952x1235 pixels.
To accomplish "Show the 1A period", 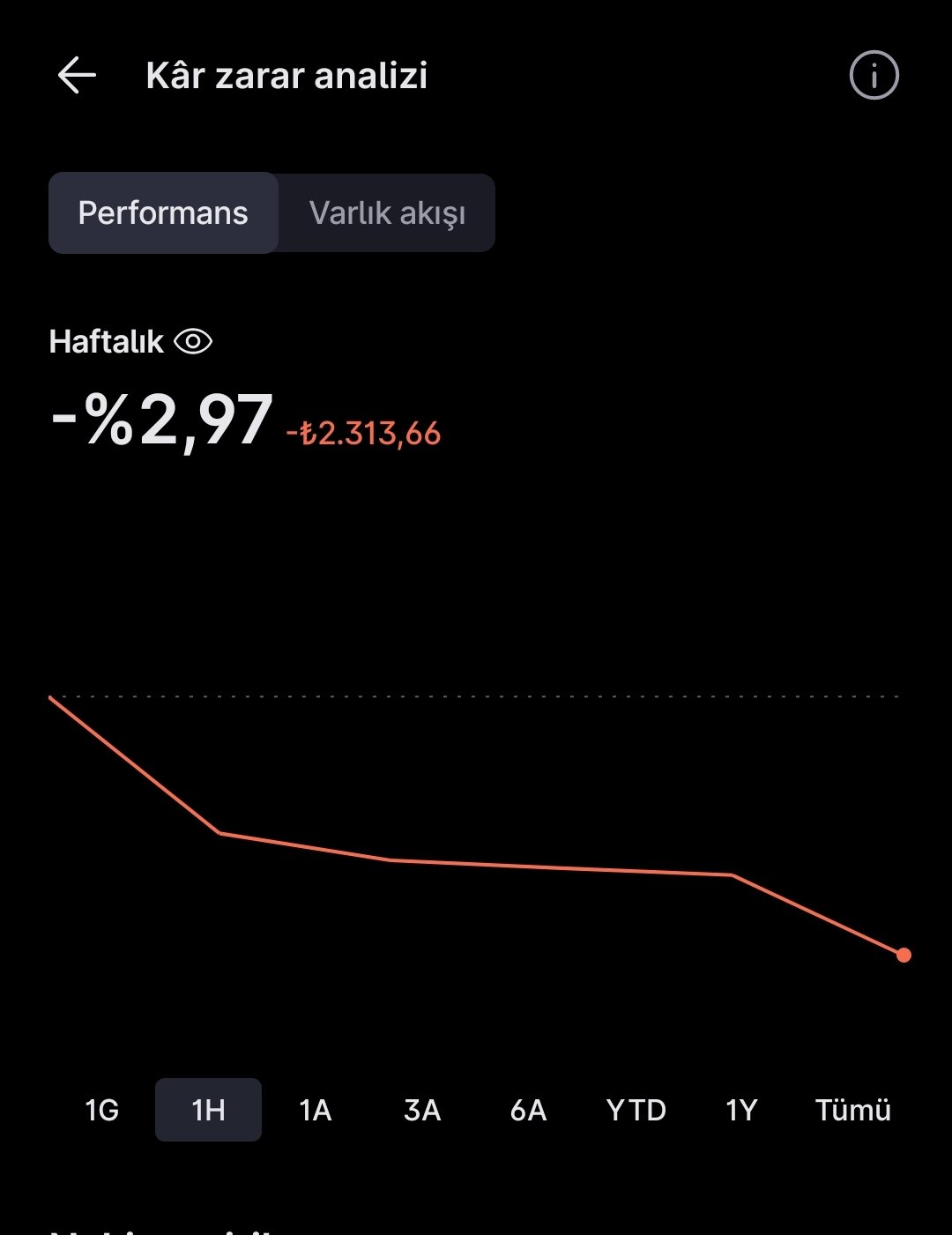I will [x=315, y=1110].
